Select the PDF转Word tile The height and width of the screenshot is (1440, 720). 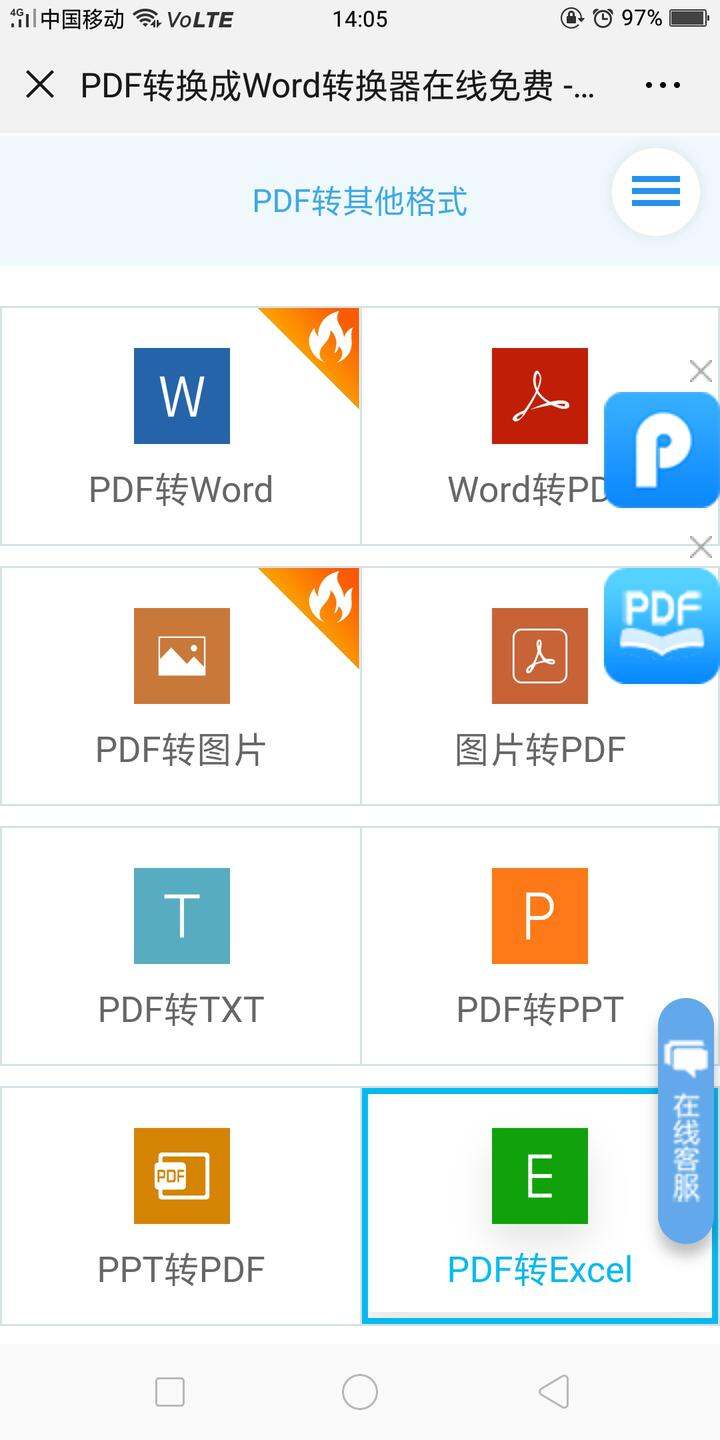click(181, 426)
